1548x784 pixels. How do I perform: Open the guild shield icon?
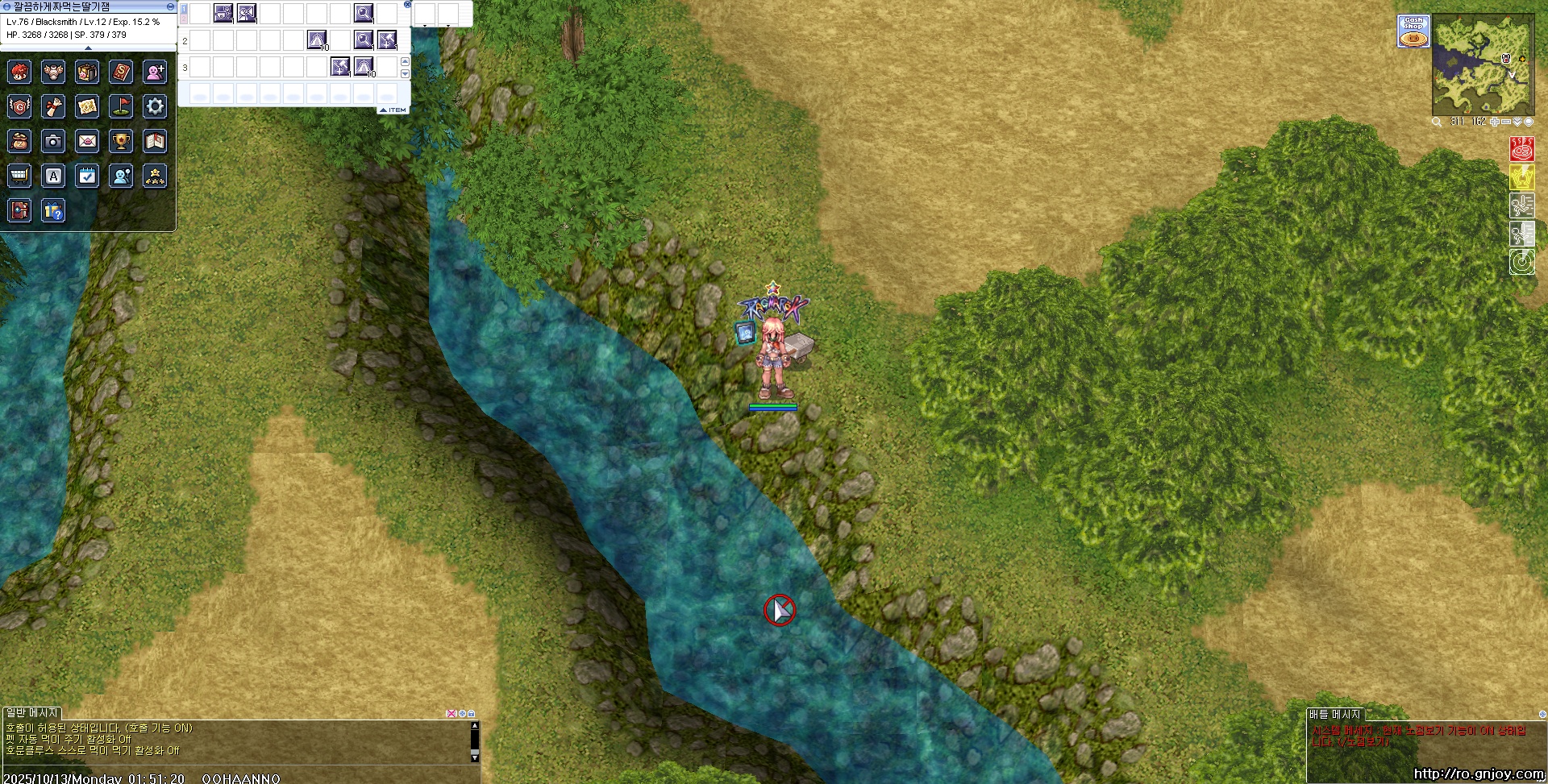pyautogui.click(x=19, y=106)
